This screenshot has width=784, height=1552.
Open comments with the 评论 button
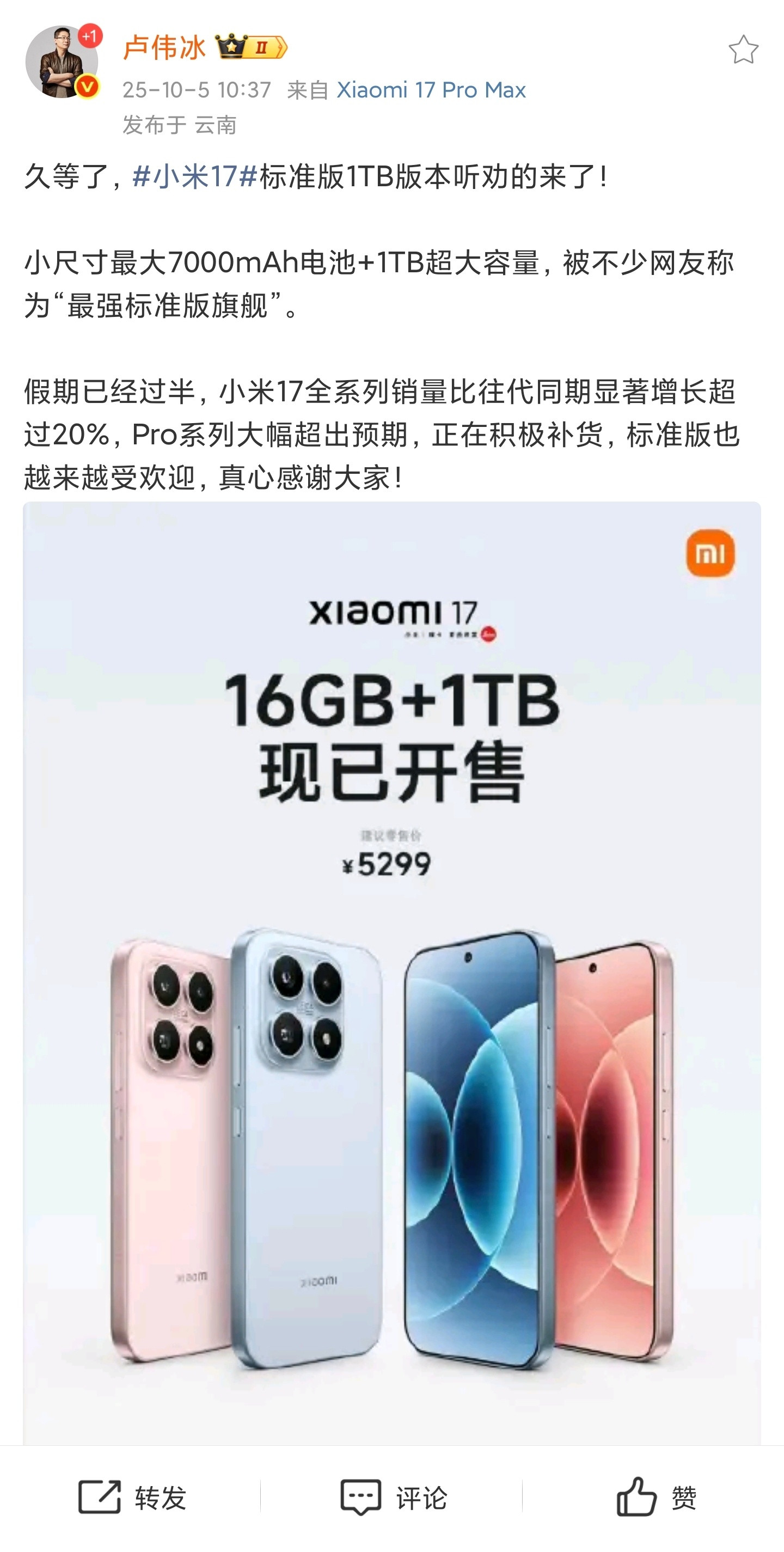pyautogui.click(x=393, y=1496)
